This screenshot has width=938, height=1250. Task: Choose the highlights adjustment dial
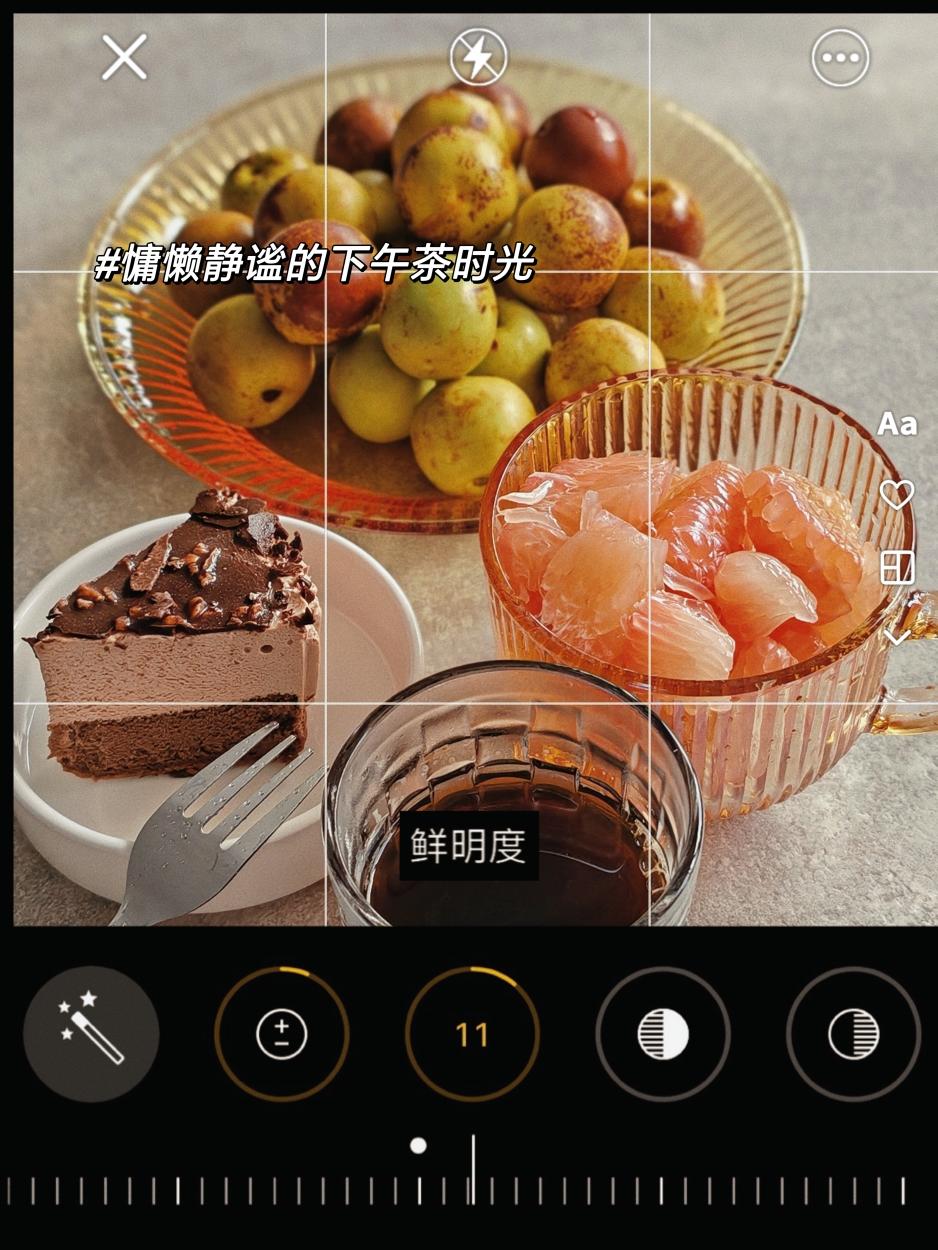click(x=663, y=1034)
